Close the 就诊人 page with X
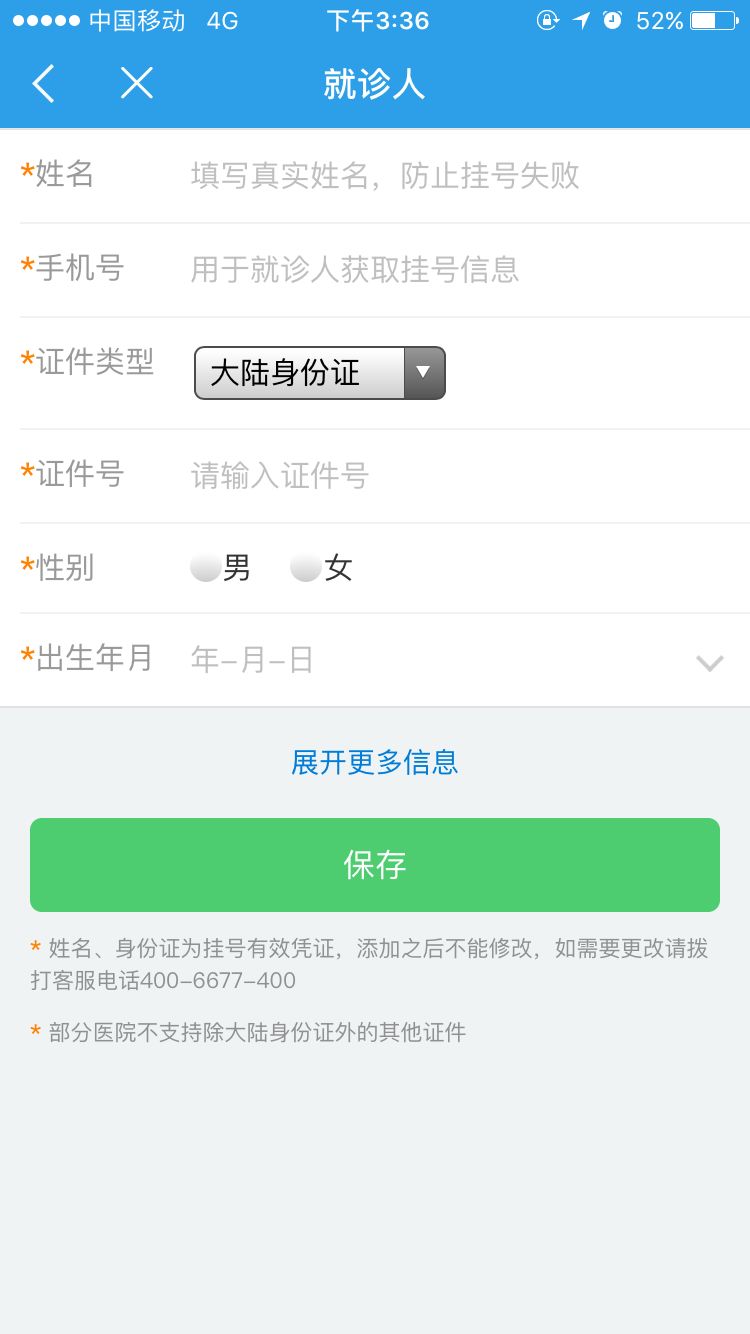The width and height of the screenshot is (750, 1334). 137,84
